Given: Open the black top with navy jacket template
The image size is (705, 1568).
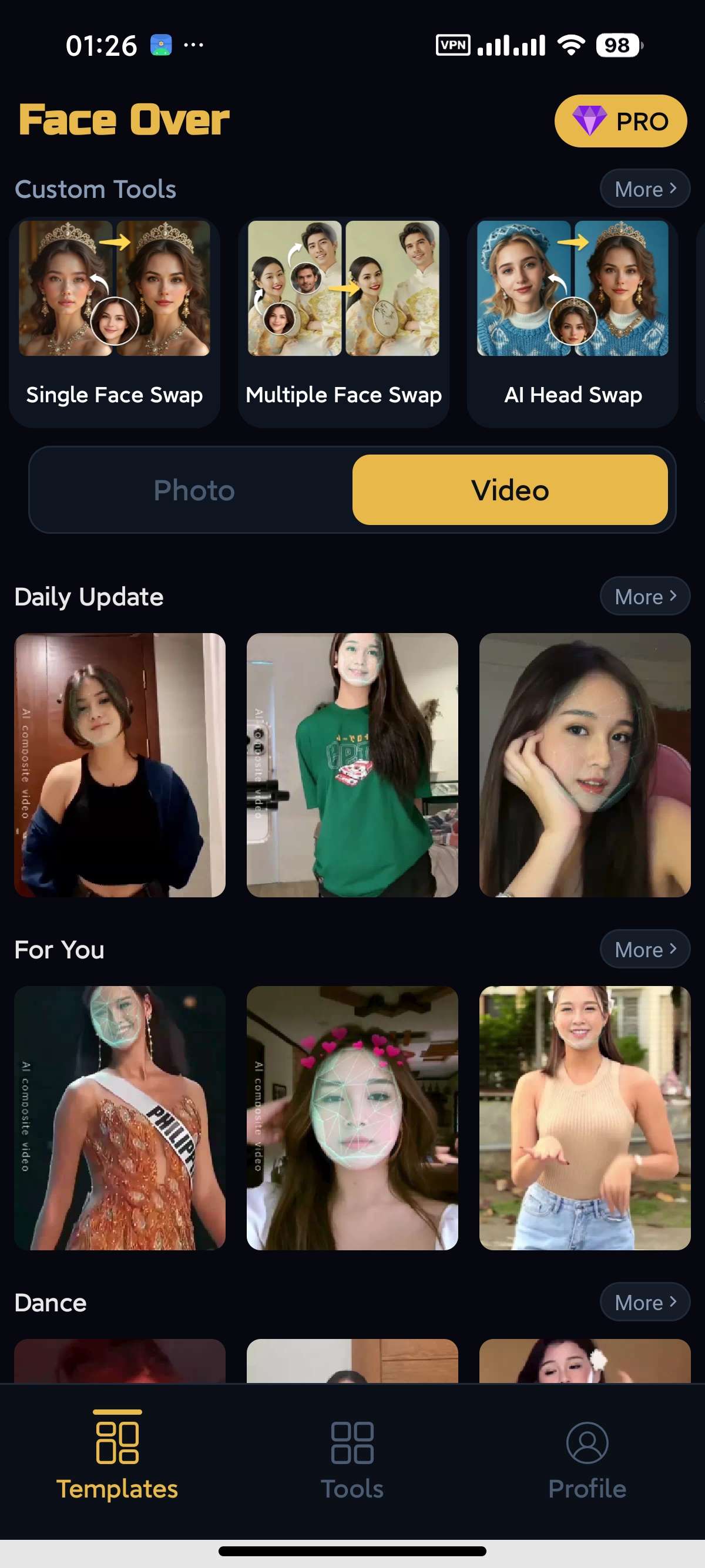Looking at the screenshot, I should pyautogui.click(x=120, y=765).
